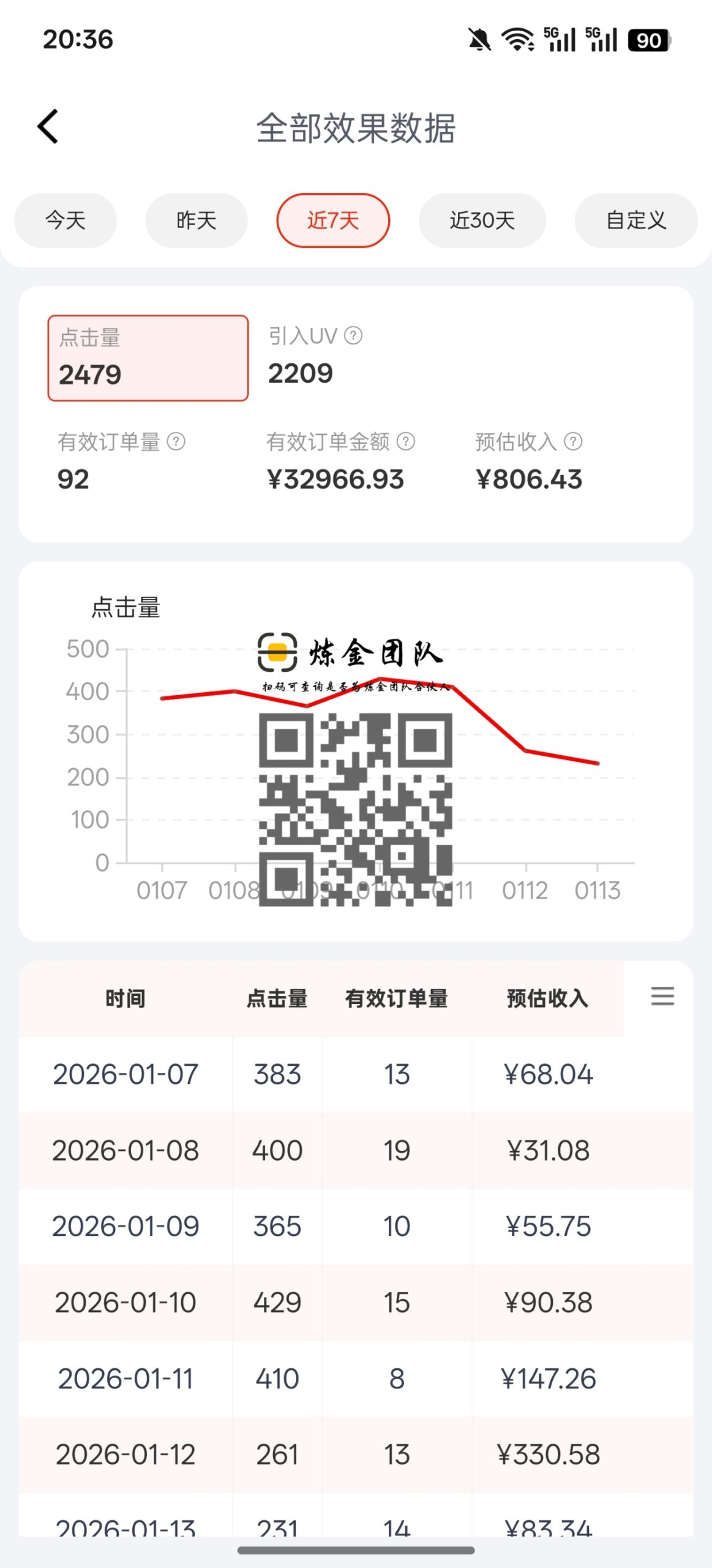Switch to the 近30天 filter tab
Image resolution: width=712 pixels, height=1568 pixels.
(x=481, y=221)
